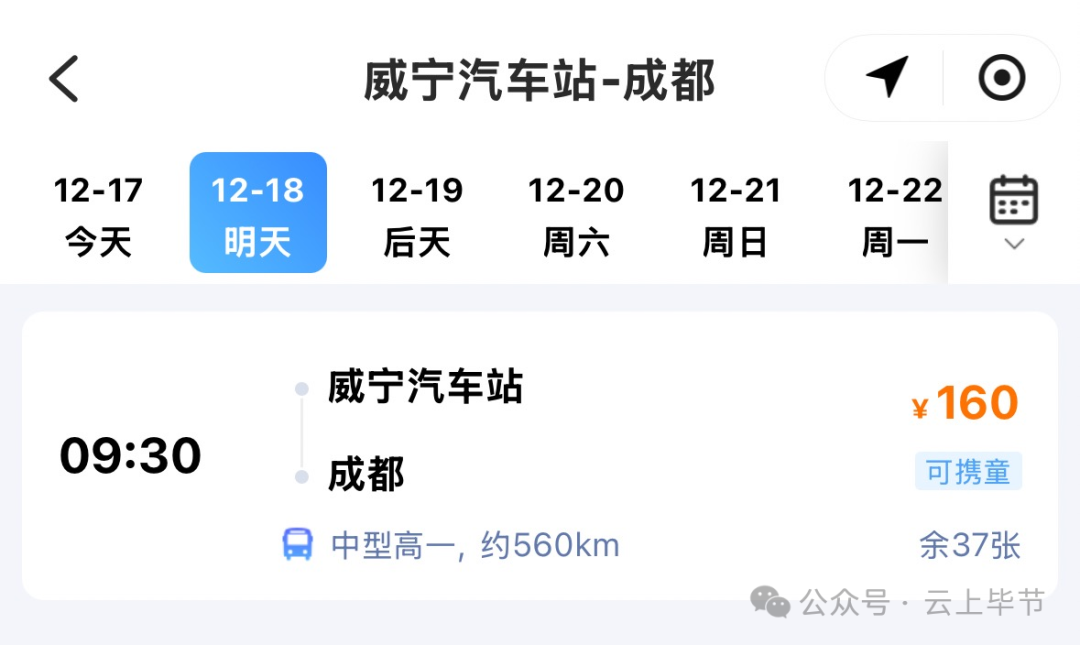The height and width of the screenshot is (645, 1080).
Task: Tap the location arrow icon
Action: 887,78
